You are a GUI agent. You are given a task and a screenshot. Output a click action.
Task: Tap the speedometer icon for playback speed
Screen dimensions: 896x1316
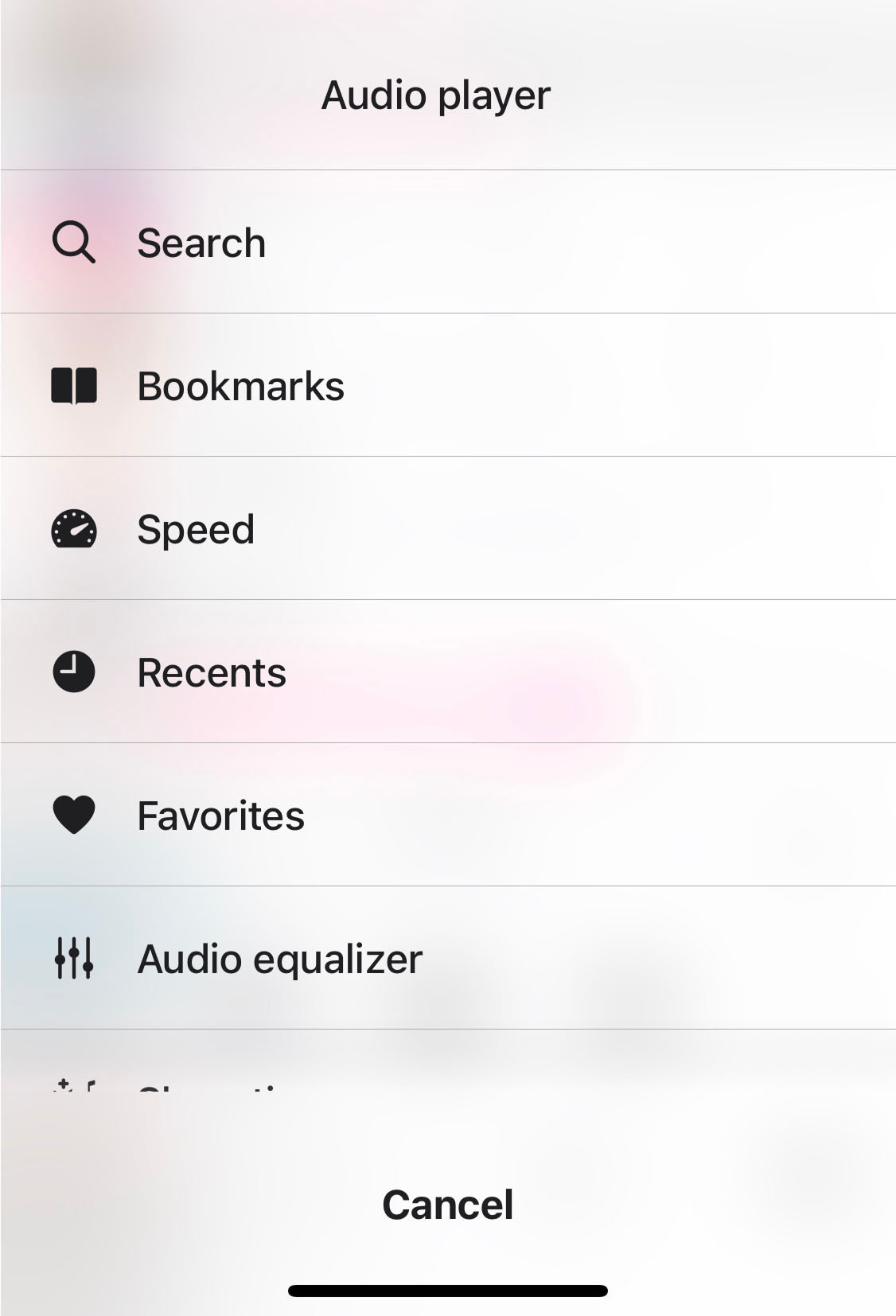pos(74,529)
